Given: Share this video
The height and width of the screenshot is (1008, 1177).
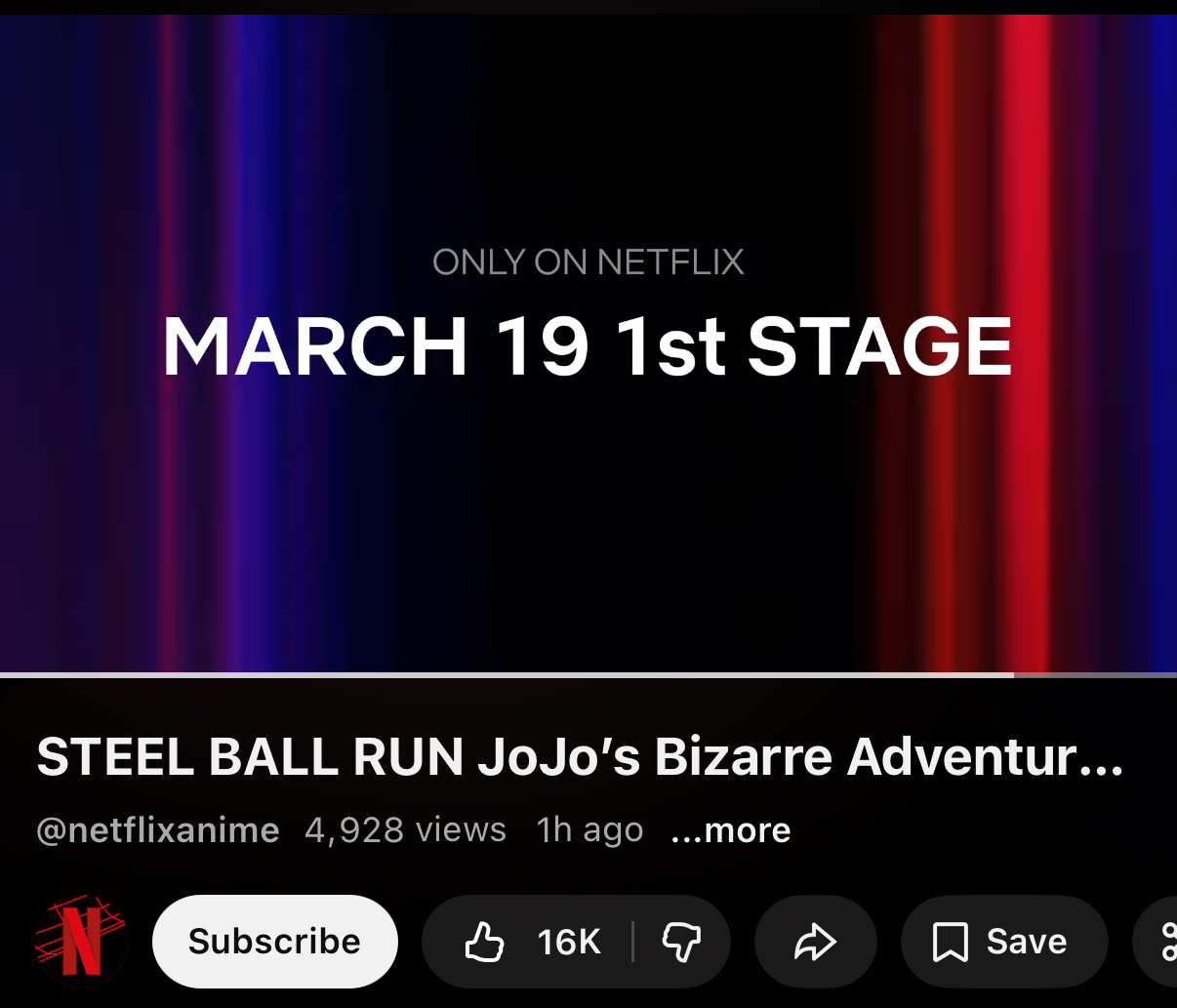Looking at the screenshot, I should (815, 942).
